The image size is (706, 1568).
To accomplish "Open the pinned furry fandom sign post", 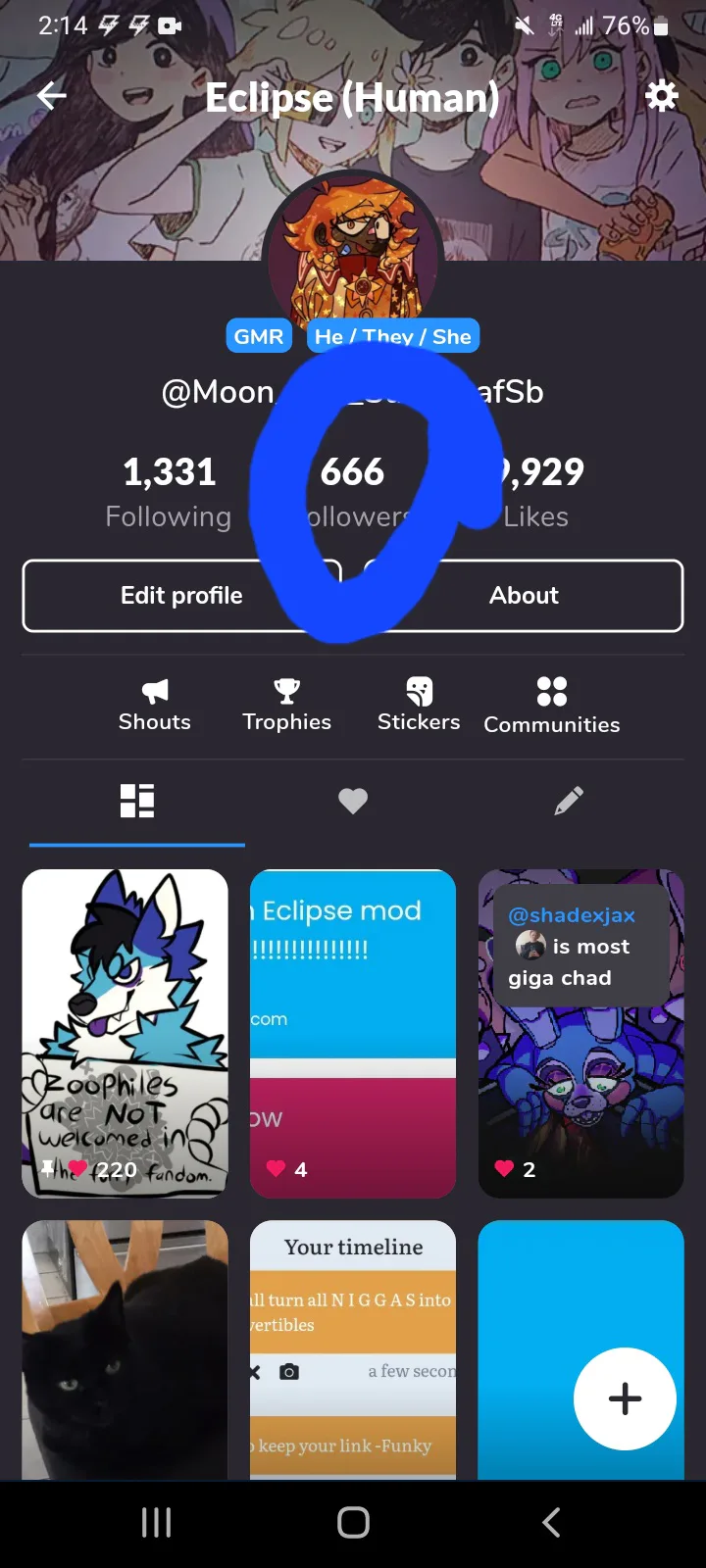I will [x=126, y=1032].
